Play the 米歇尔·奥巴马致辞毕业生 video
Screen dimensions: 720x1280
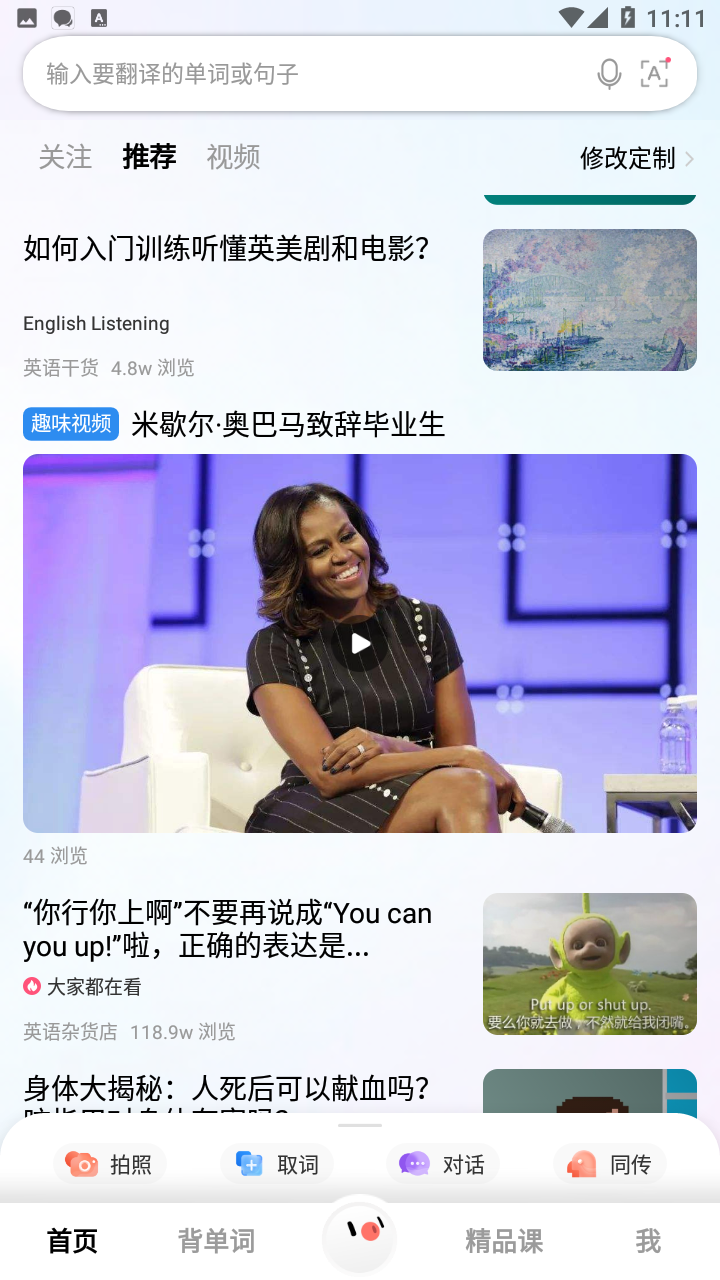[360, 643]
